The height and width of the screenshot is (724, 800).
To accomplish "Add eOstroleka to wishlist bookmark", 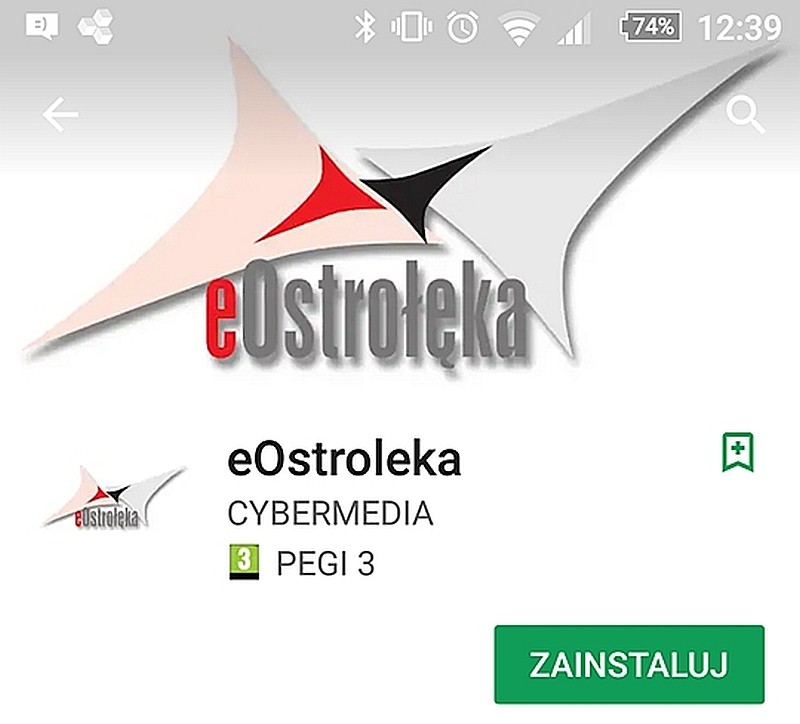I will point(737,452).
